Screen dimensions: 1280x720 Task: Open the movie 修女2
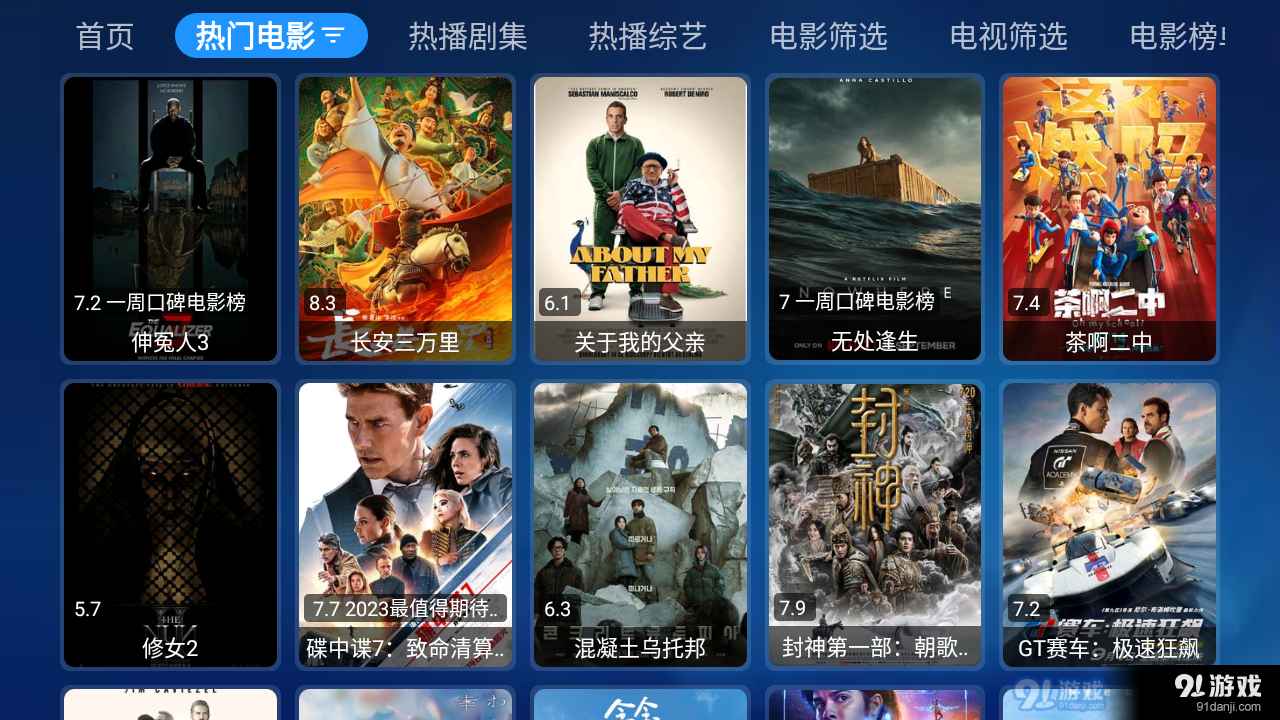pos(170,524)
